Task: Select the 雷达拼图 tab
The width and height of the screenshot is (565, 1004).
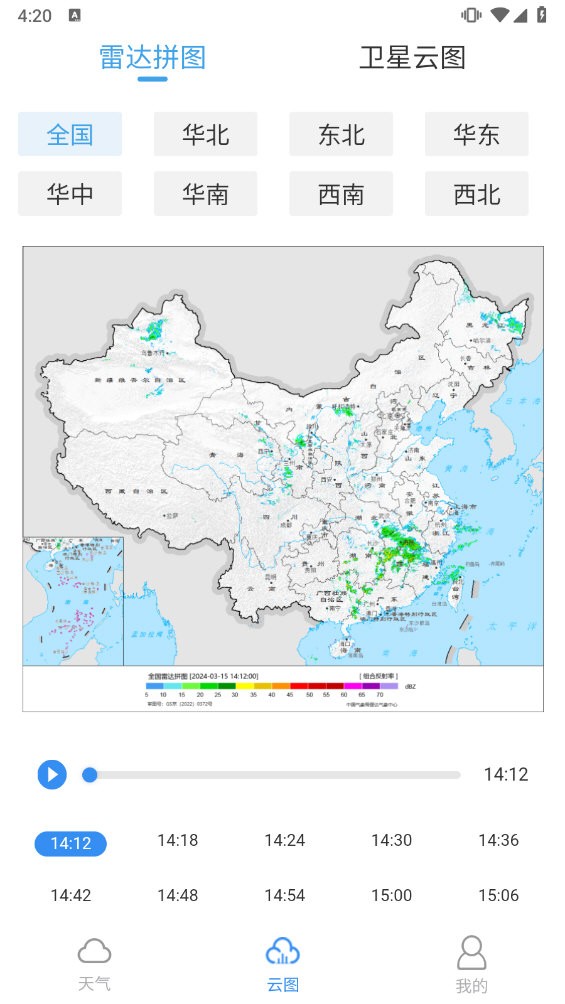Action: (152, 58)
